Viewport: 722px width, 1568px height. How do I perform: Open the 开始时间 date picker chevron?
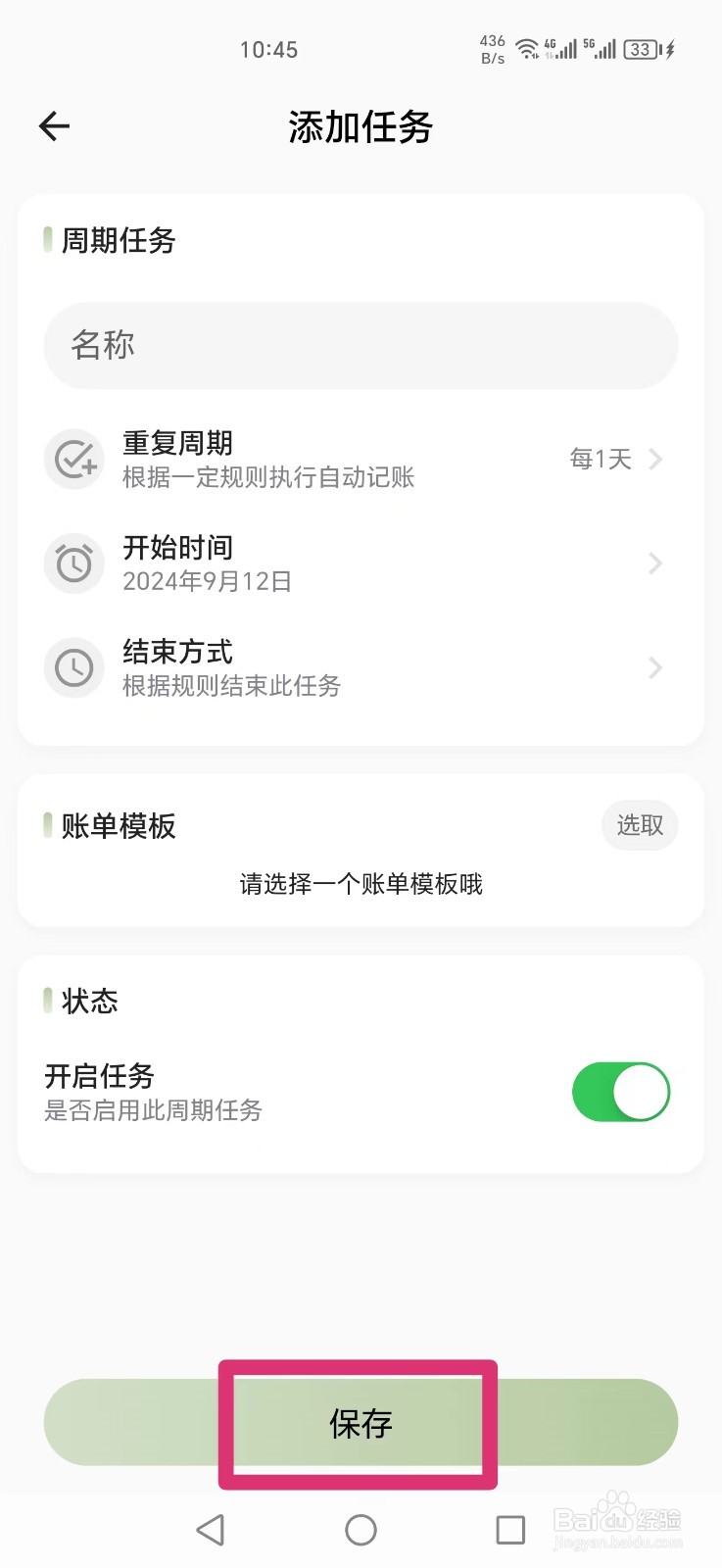(654, 563)
